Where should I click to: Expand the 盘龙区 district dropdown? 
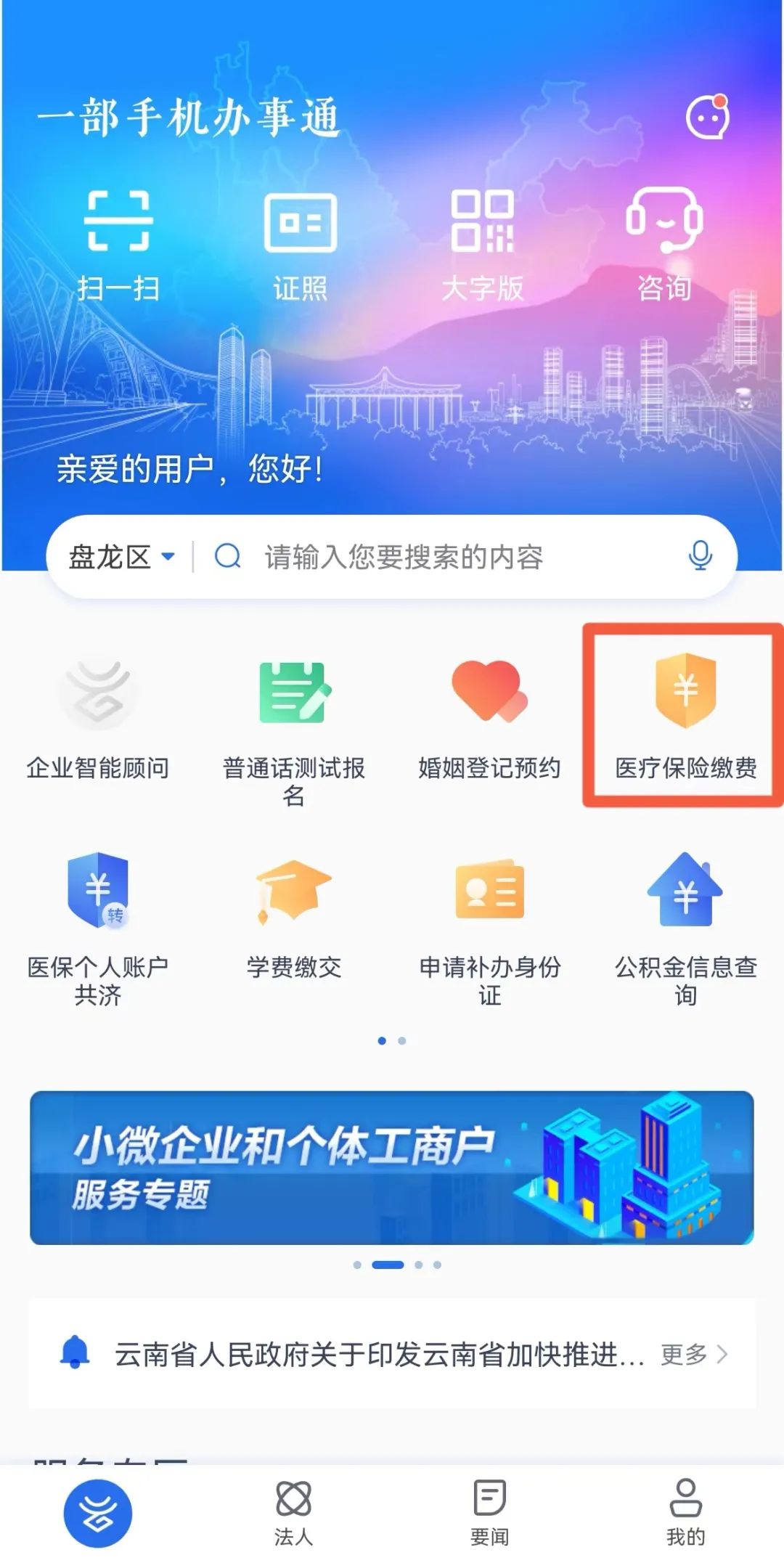pyautogui.click(x=122, y=558)
